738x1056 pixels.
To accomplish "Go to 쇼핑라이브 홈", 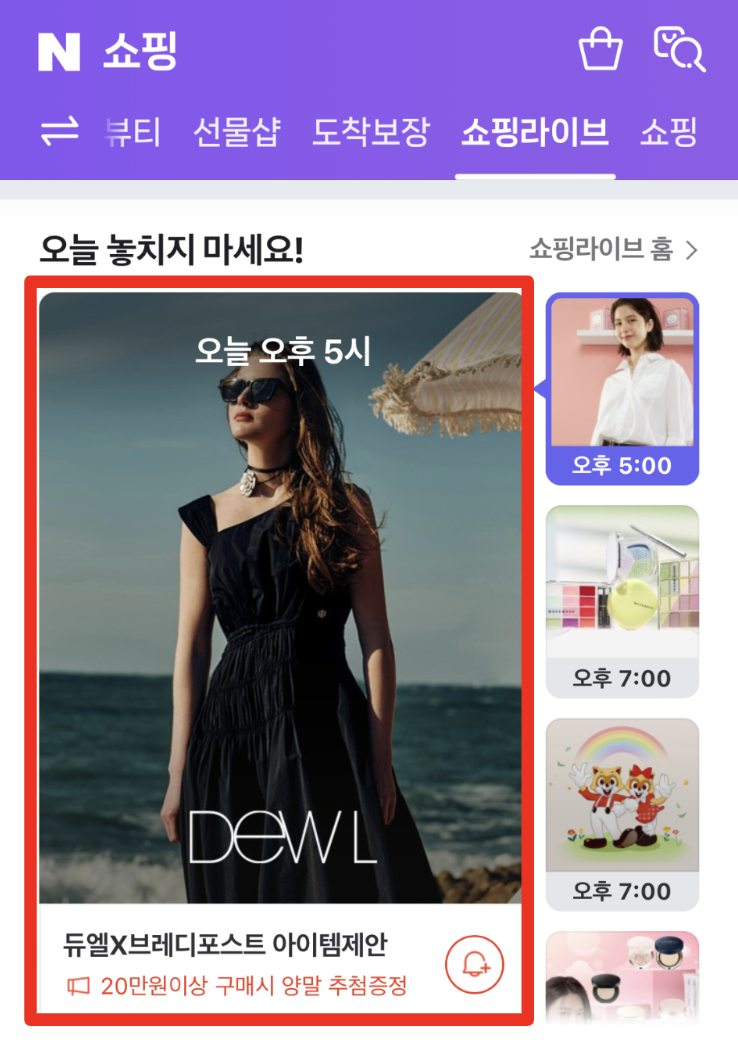I will [x=613, y=249].
